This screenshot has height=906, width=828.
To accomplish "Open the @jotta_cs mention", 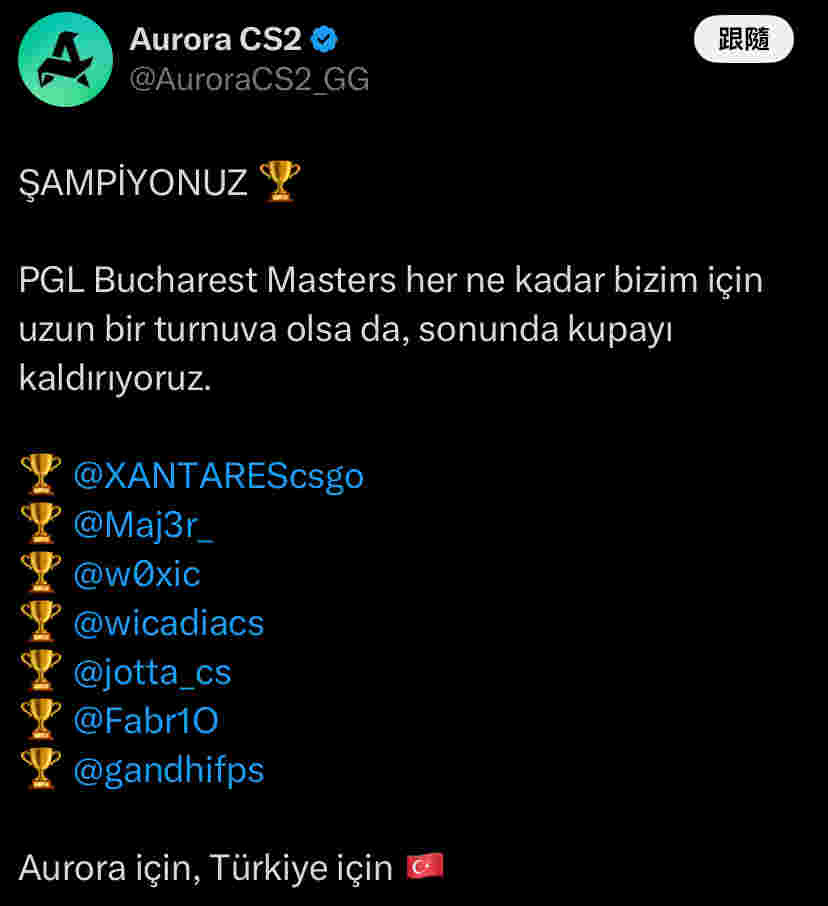I will [152, 672].
